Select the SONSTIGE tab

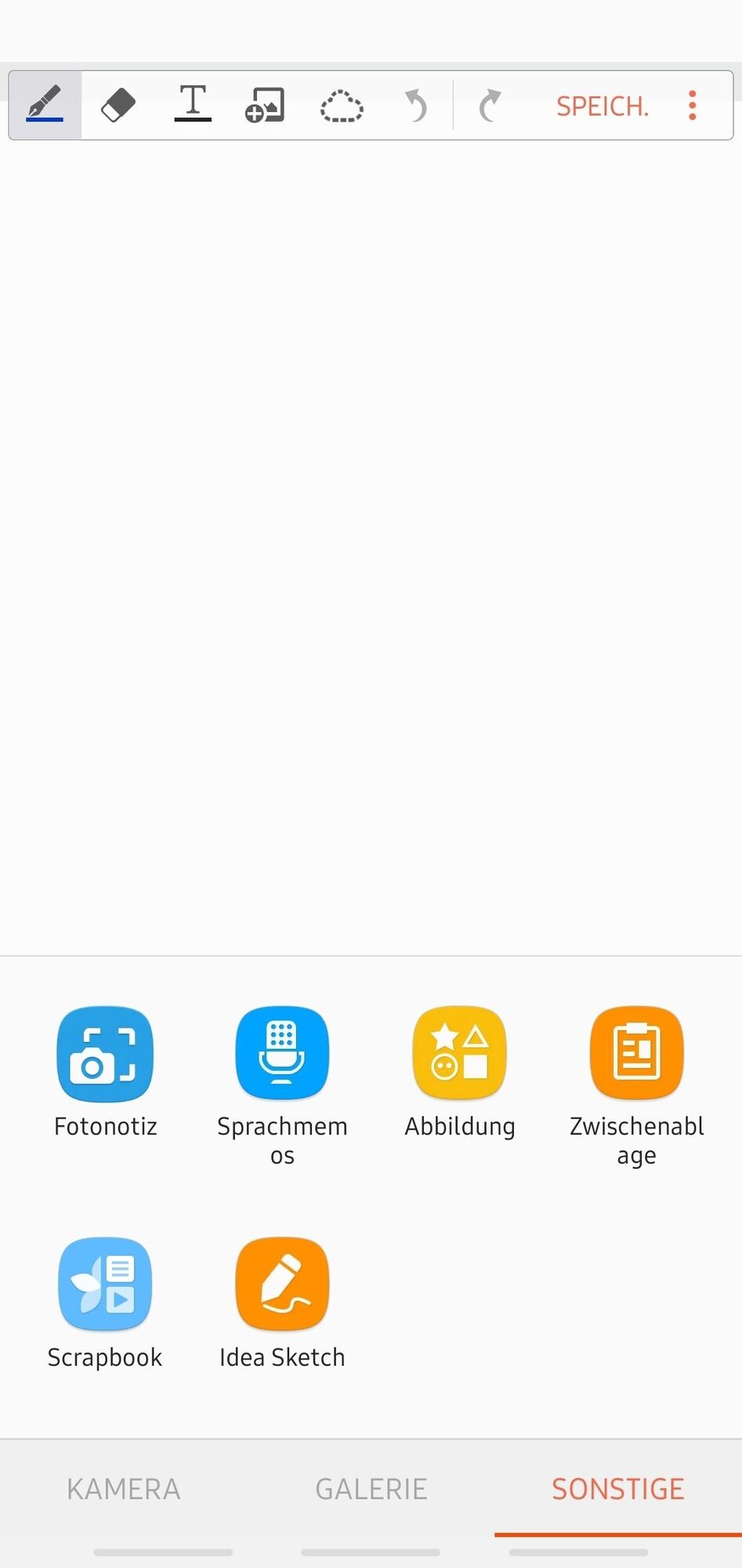pyautogui.click(x=618, y=1489)
